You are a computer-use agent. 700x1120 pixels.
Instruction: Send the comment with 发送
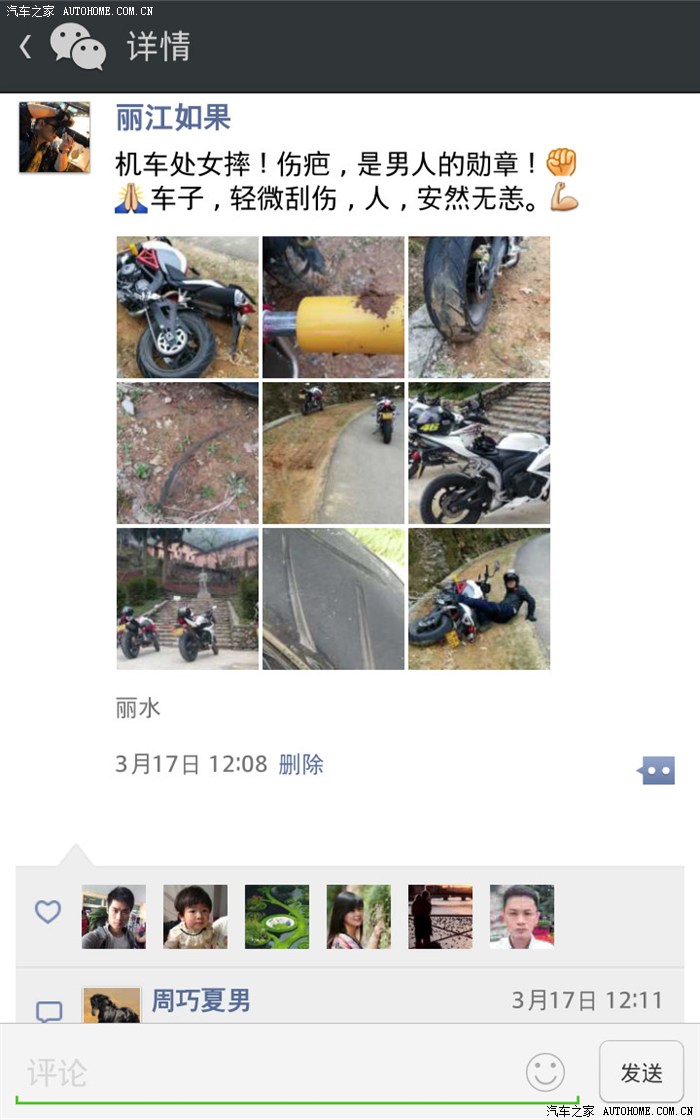coord(641,1073)
